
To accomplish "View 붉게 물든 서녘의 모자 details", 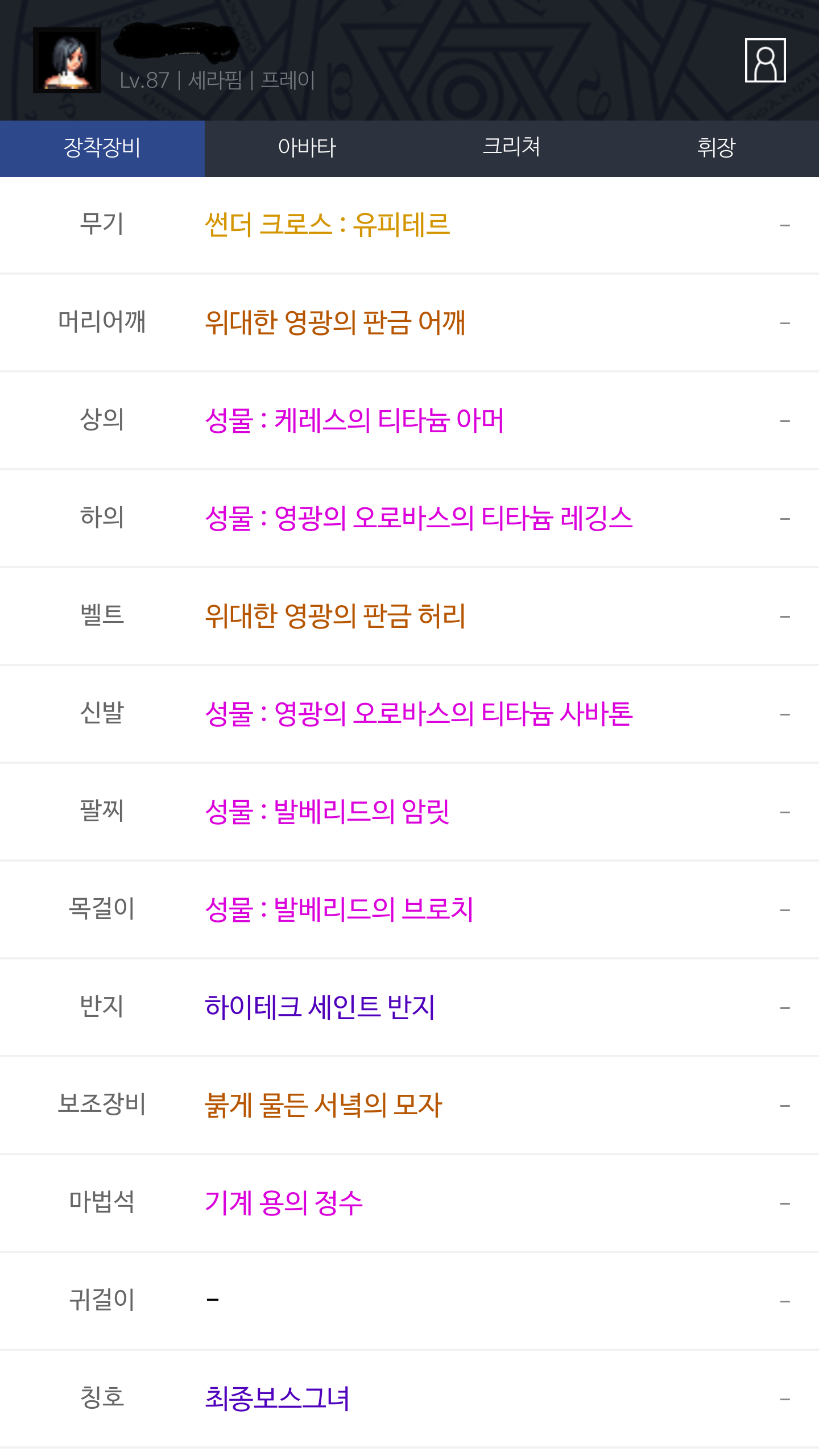I will [x=323, y=1105].
